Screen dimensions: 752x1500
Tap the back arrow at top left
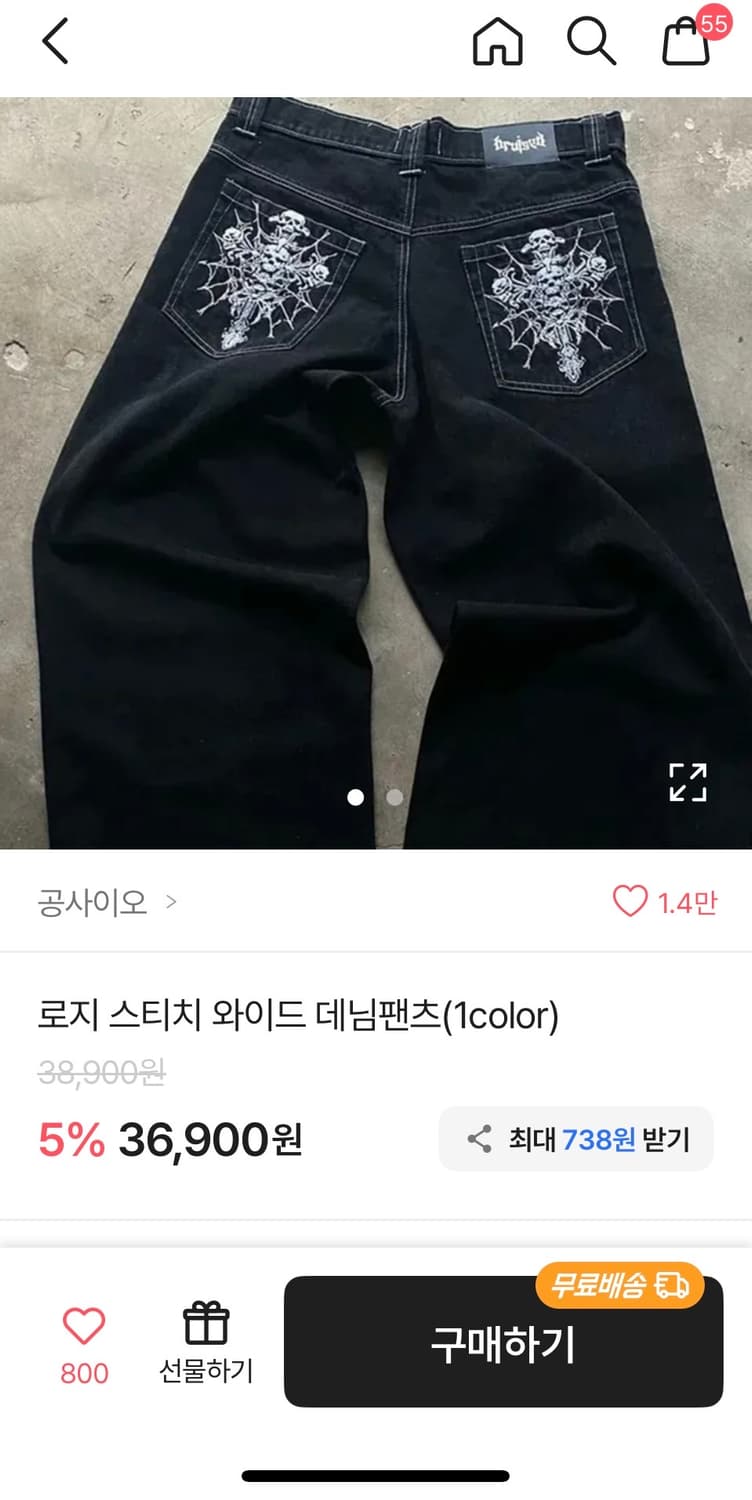point(55,42)
